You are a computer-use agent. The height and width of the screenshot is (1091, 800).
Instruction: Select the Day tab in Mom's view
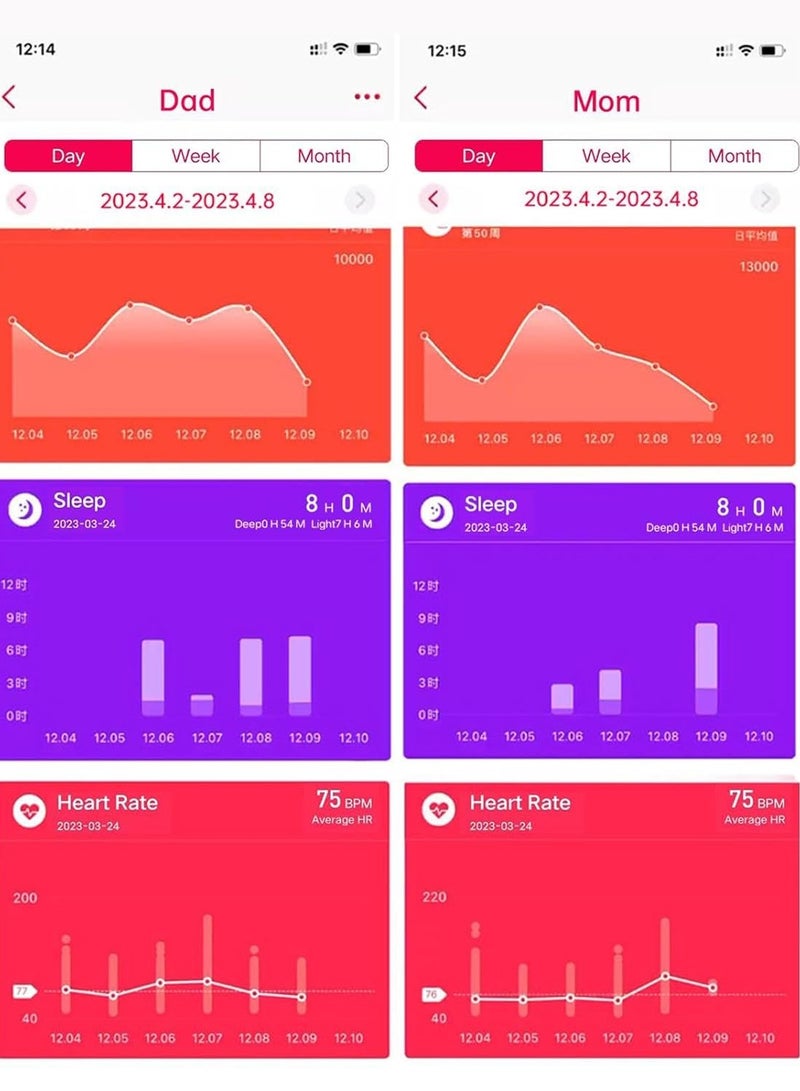(480, 156)
